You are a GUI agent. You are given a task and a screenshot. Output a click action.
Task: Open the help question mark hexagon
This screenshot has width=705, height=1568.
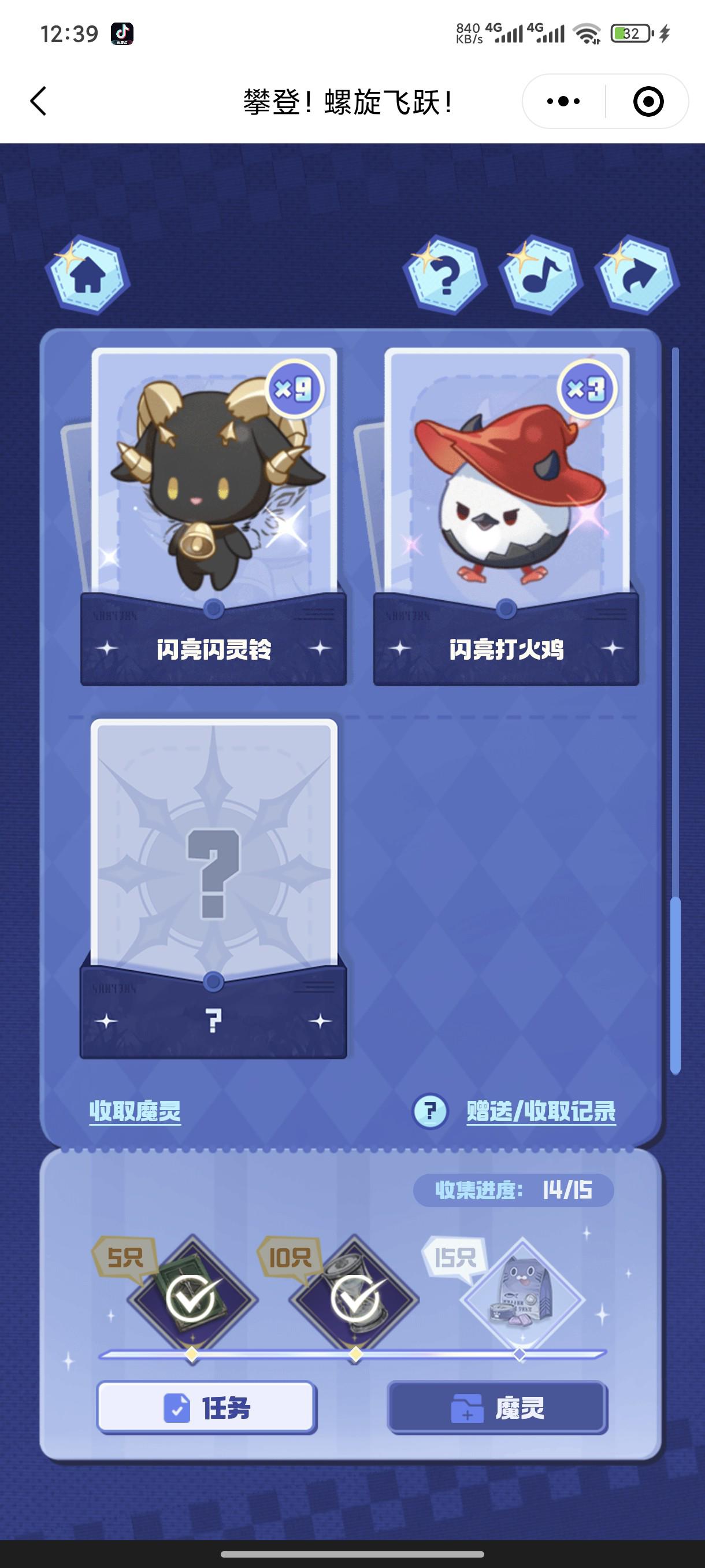pos(446,276)
